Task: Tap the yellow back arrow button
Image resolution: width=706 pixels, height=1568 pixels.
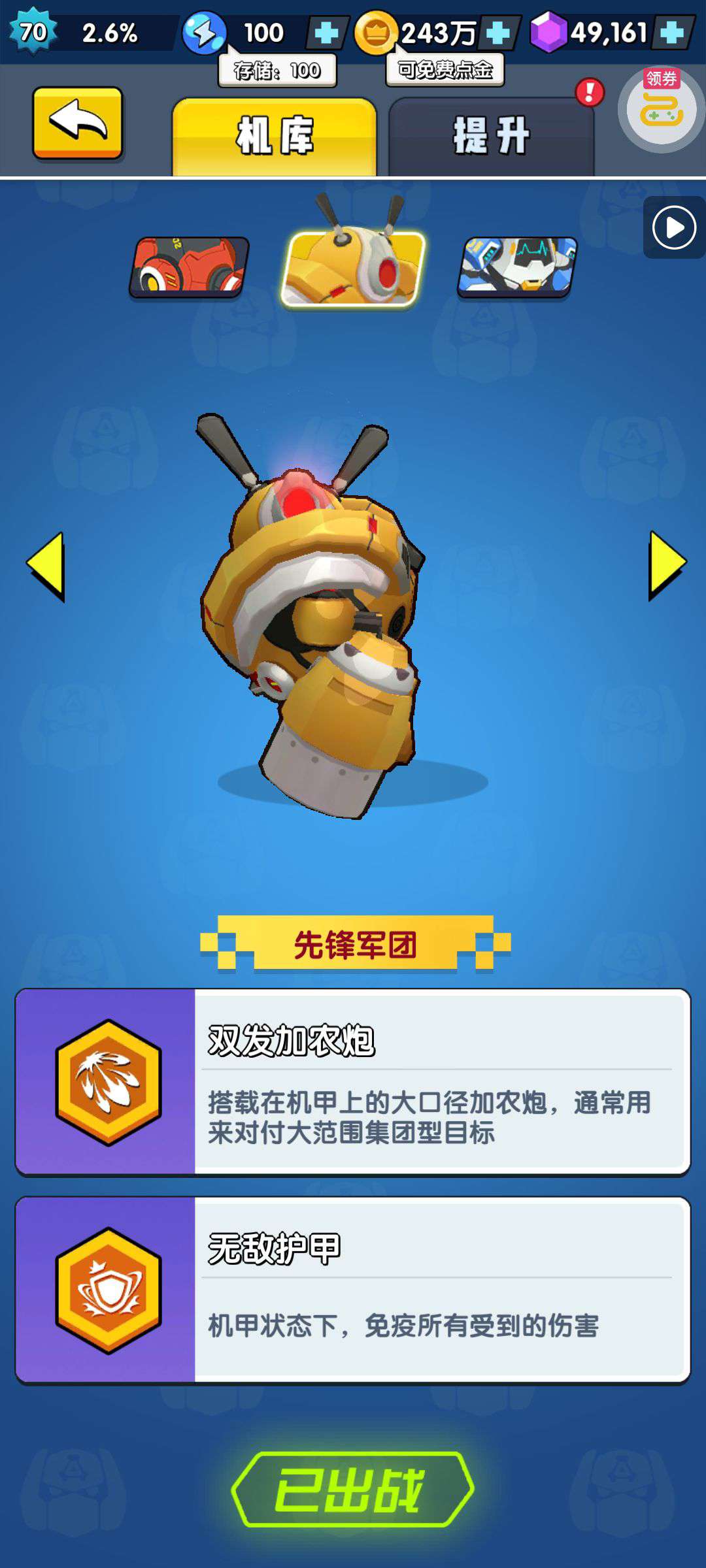Action: pos(78,123)
